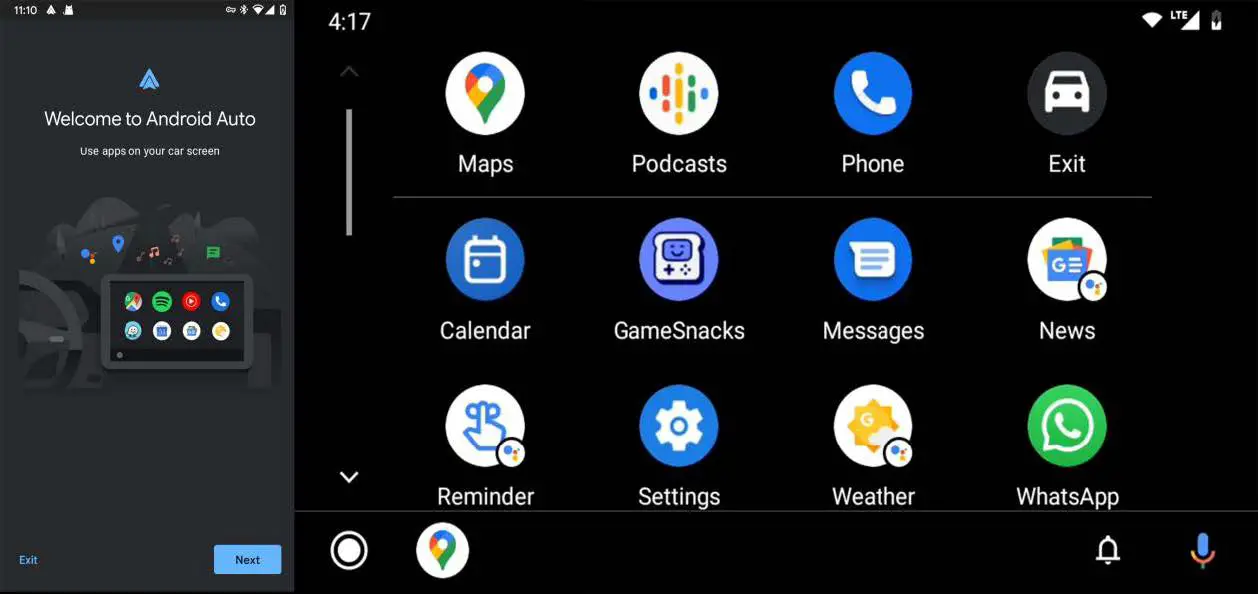Open the Reminder assistant action
The image size is (1258, 594).
point(485,426)
